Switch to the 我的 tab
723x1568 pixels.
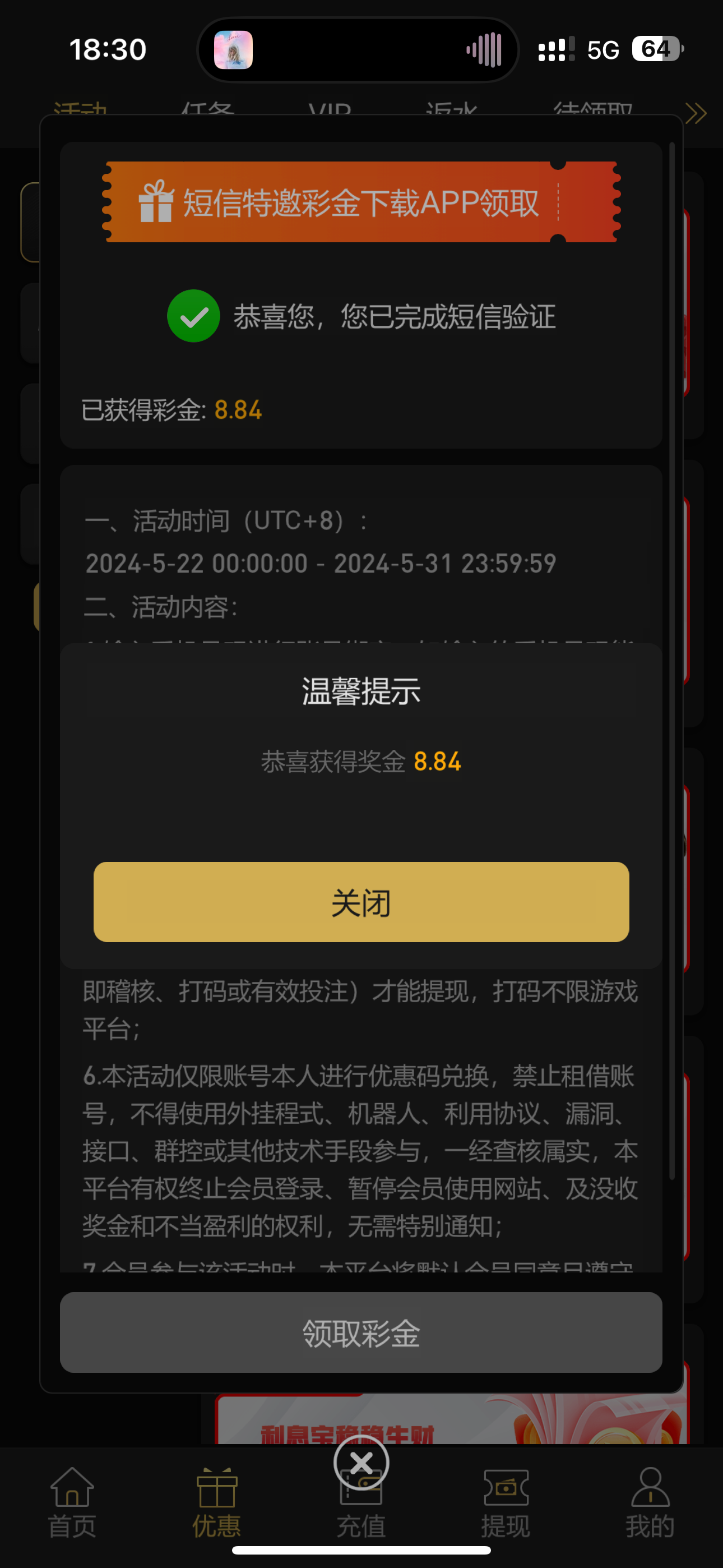tap(650, 1502)
